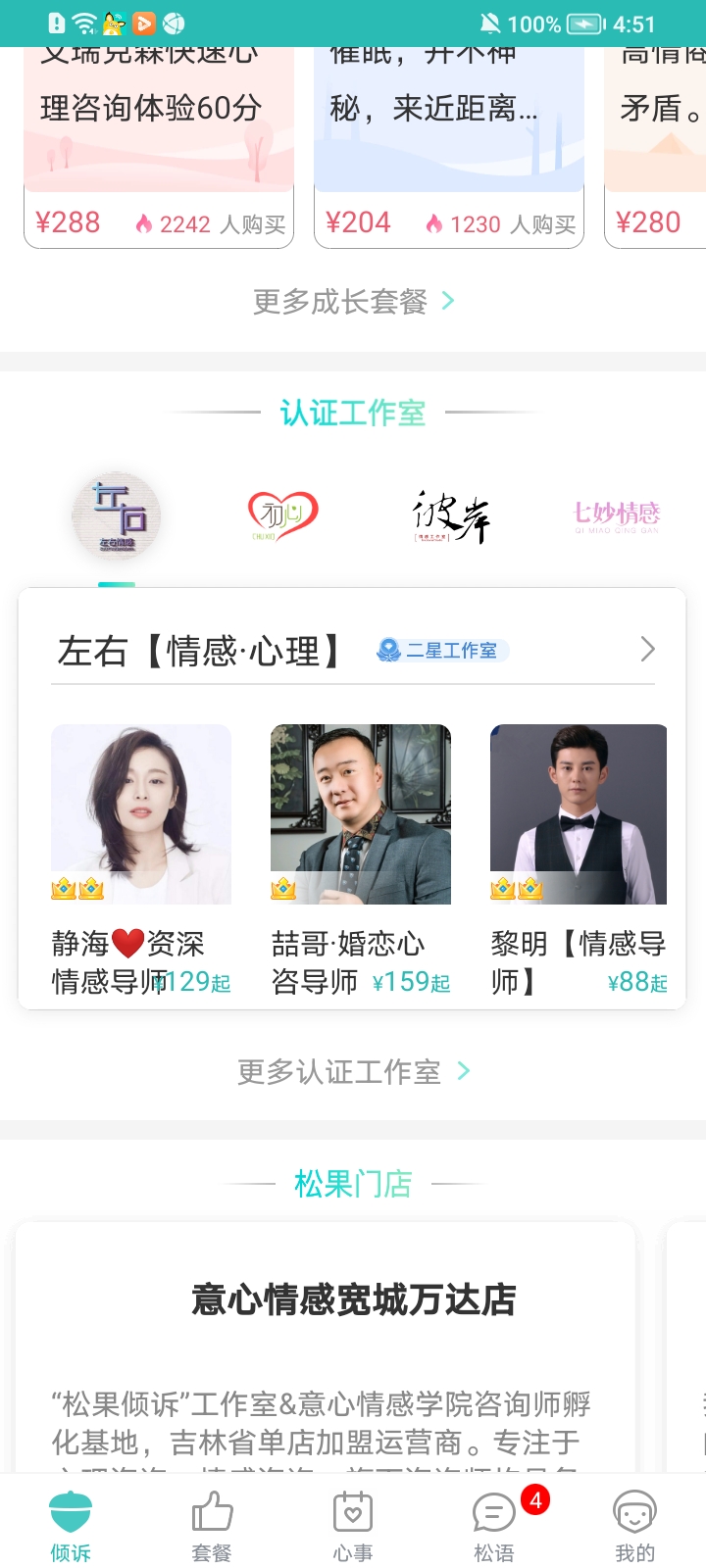Click the arrow after 更多认证工作室

(464, 1071)
